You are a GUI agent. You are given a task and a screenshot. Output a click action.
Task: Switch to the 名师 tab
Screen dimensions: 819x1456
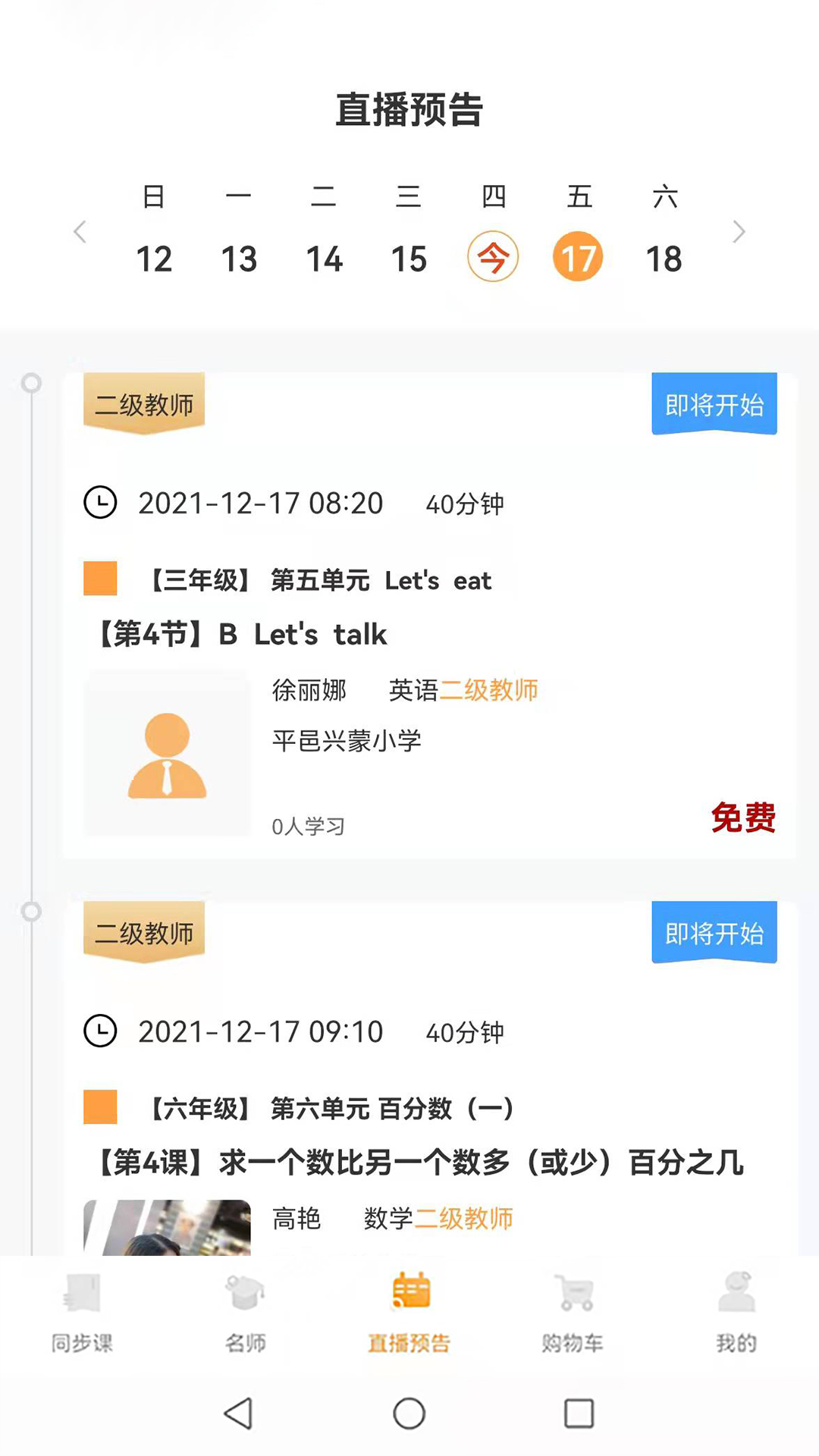[246, 1313]
